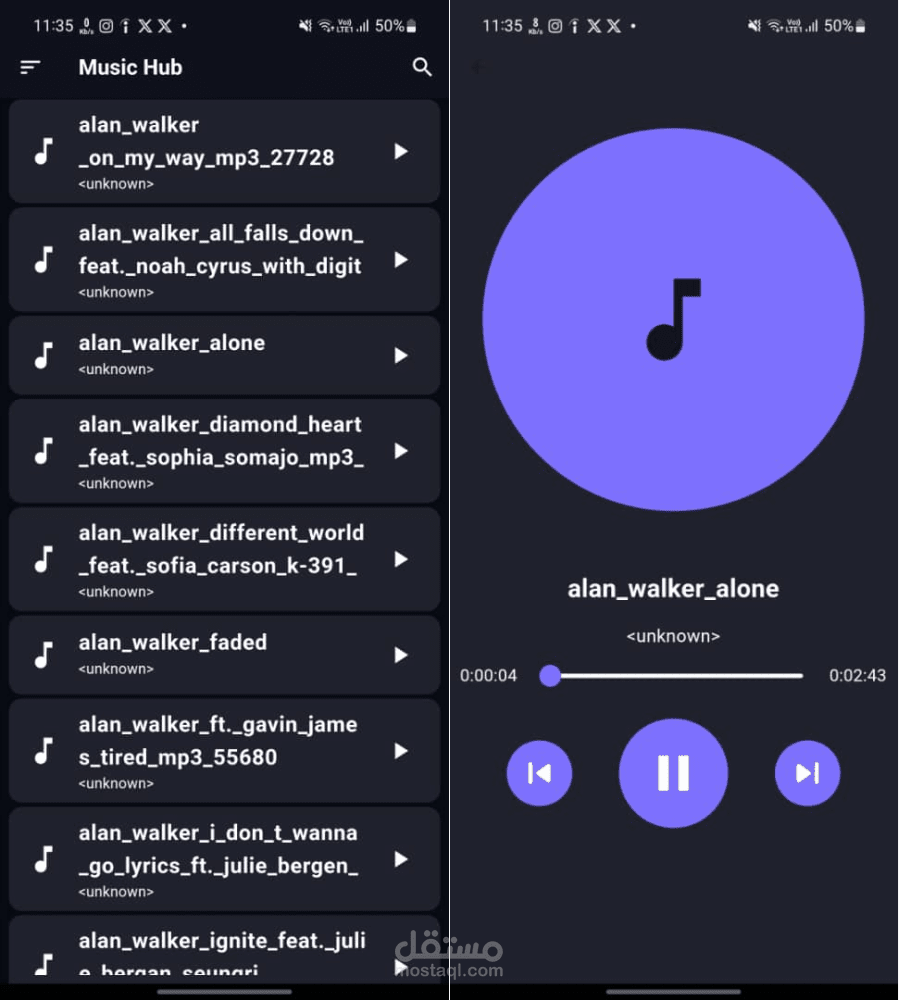Open the i_don_t_wanna_go_lyrics song row
The height and width of the screenshot is (1000, 899).
click(x=220, y=859)
